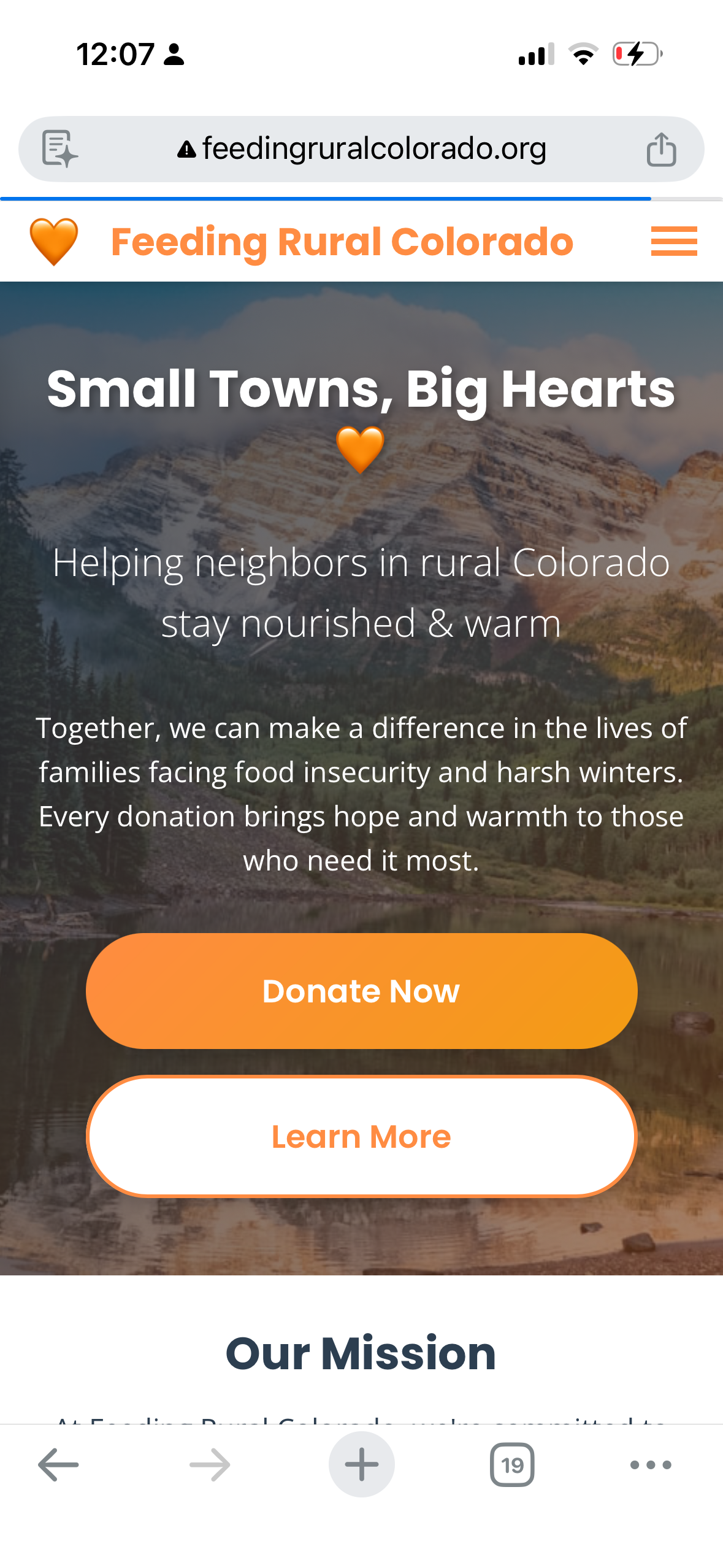Tap the feedingruralcolorado.org address bar

[x=362, y=149]
